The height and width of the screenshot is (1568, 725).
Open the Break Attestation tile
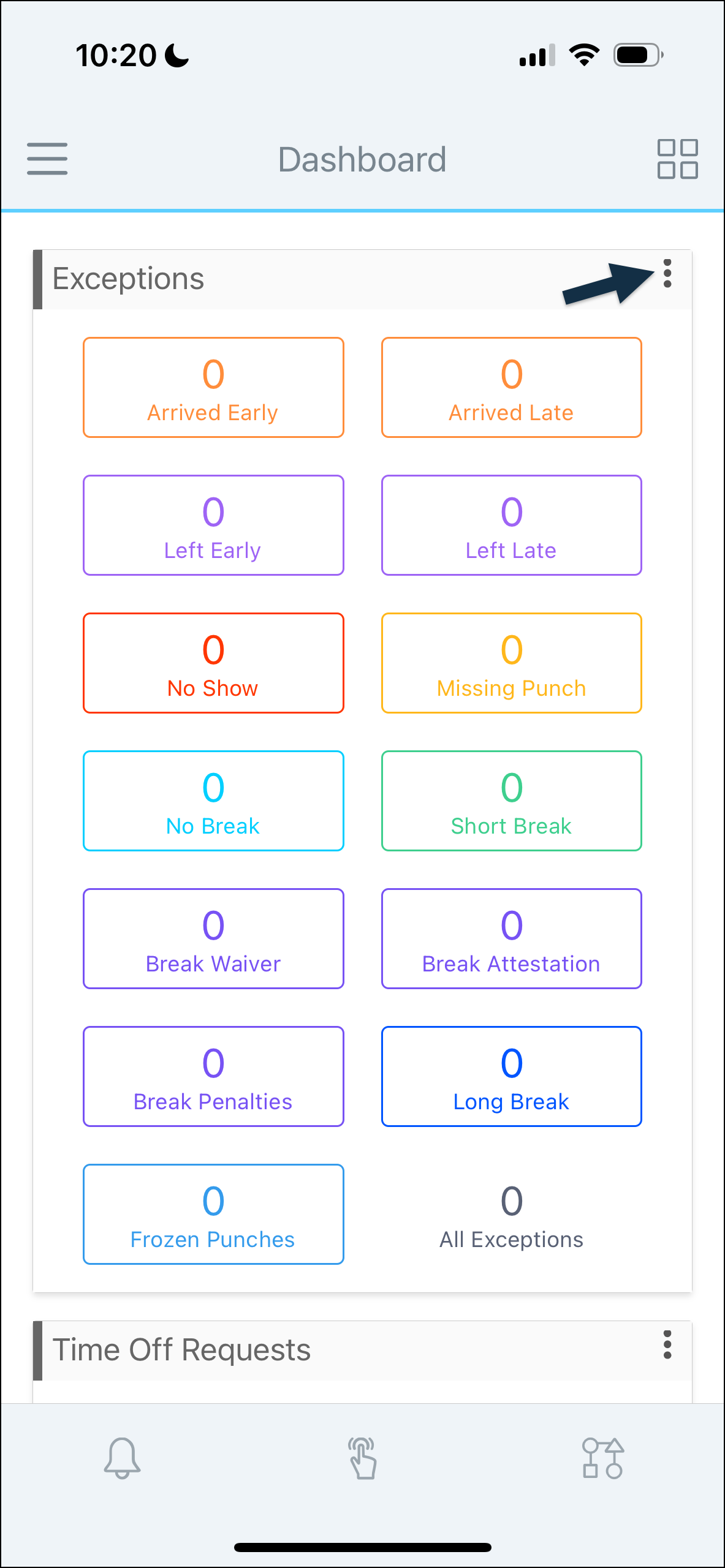(512, 938)
